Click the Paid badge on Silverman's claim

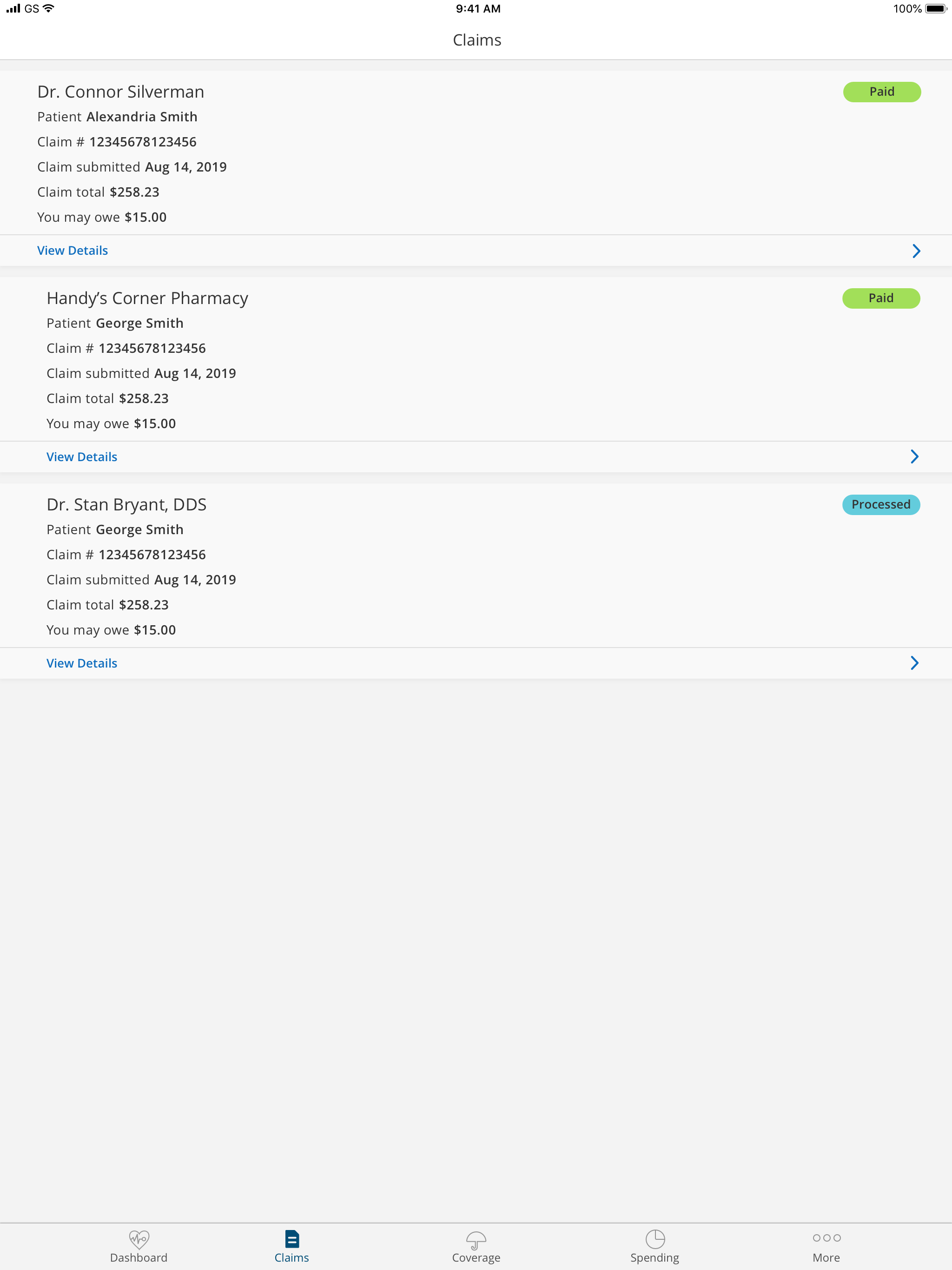882,91
